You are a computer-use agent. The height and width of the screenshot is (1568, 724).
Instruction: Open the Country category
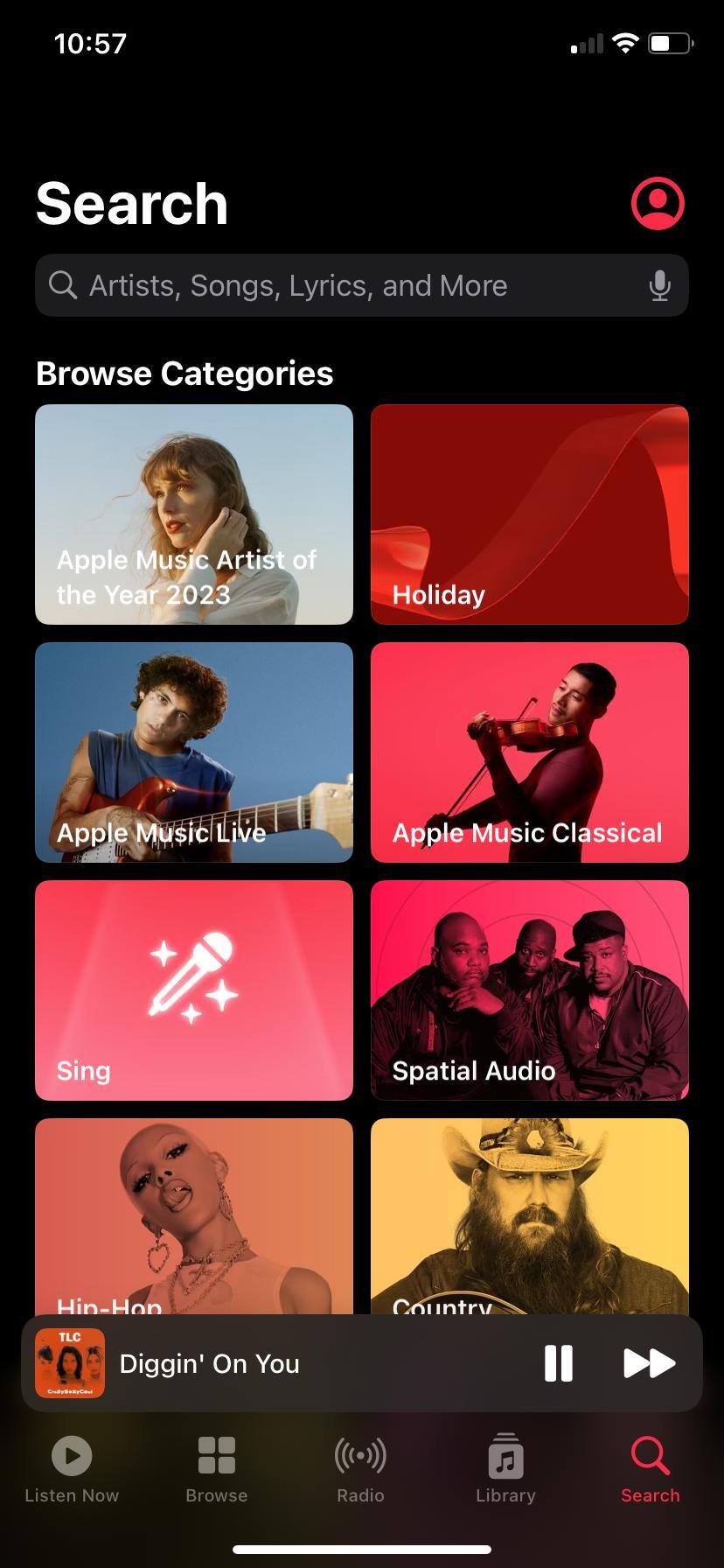click(530, 1216)
